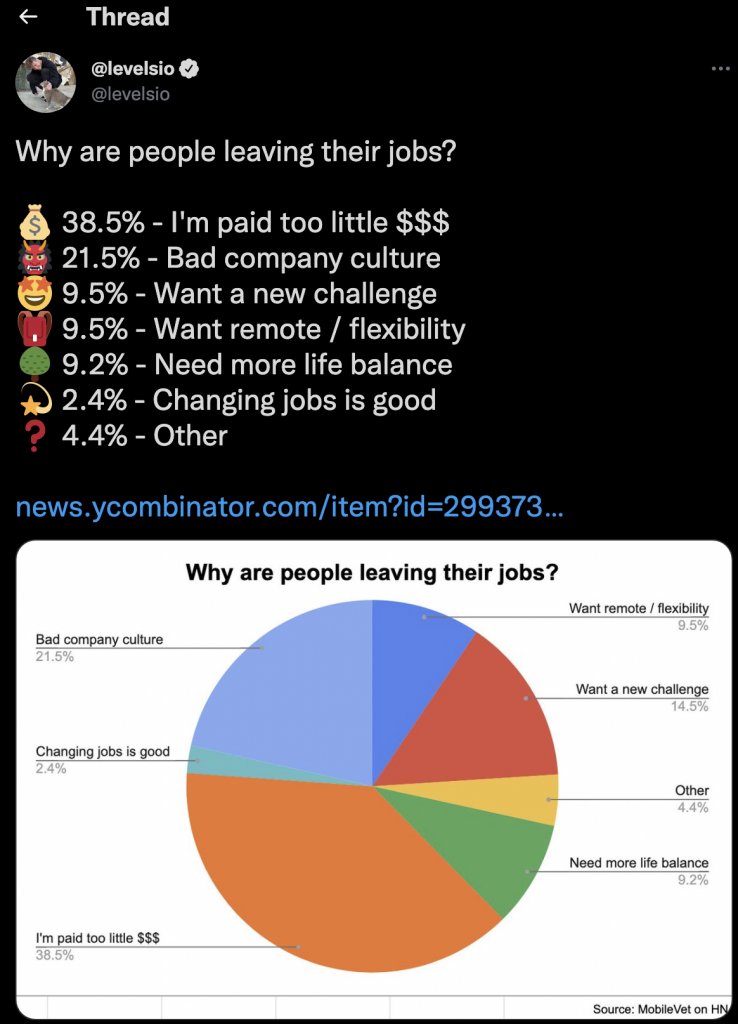Open the tweet's overflow menu
Viewport: 738px width, 1024px height.
coord(720,69)
